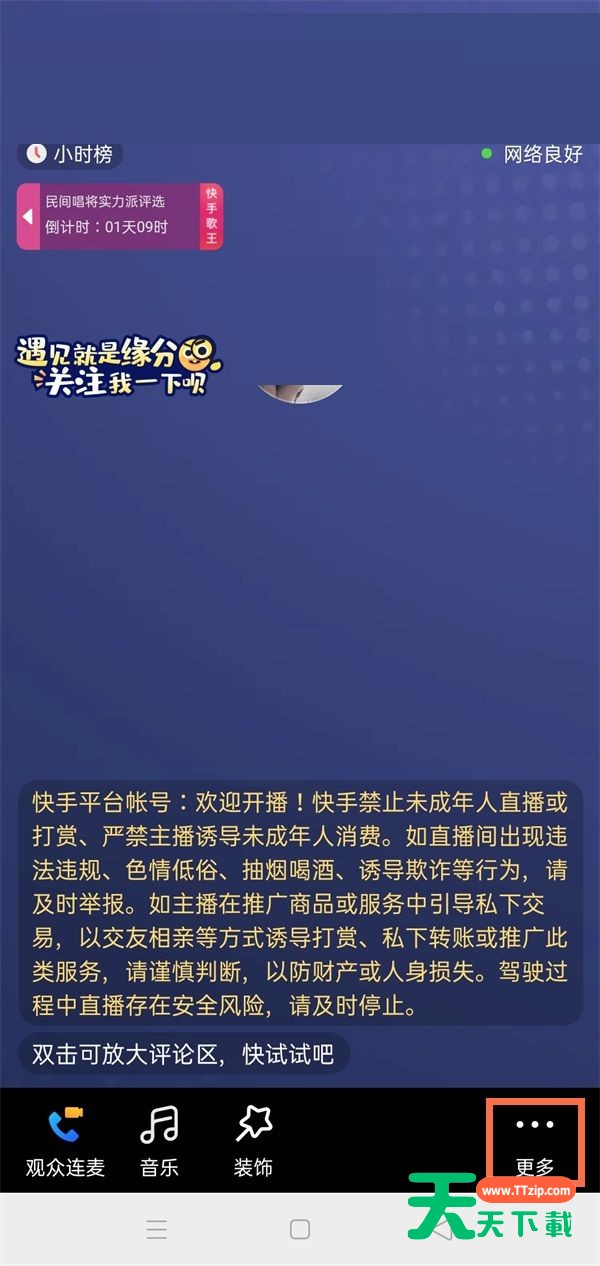Open the 小时榜 hourly ranking

tap(70, 154)
